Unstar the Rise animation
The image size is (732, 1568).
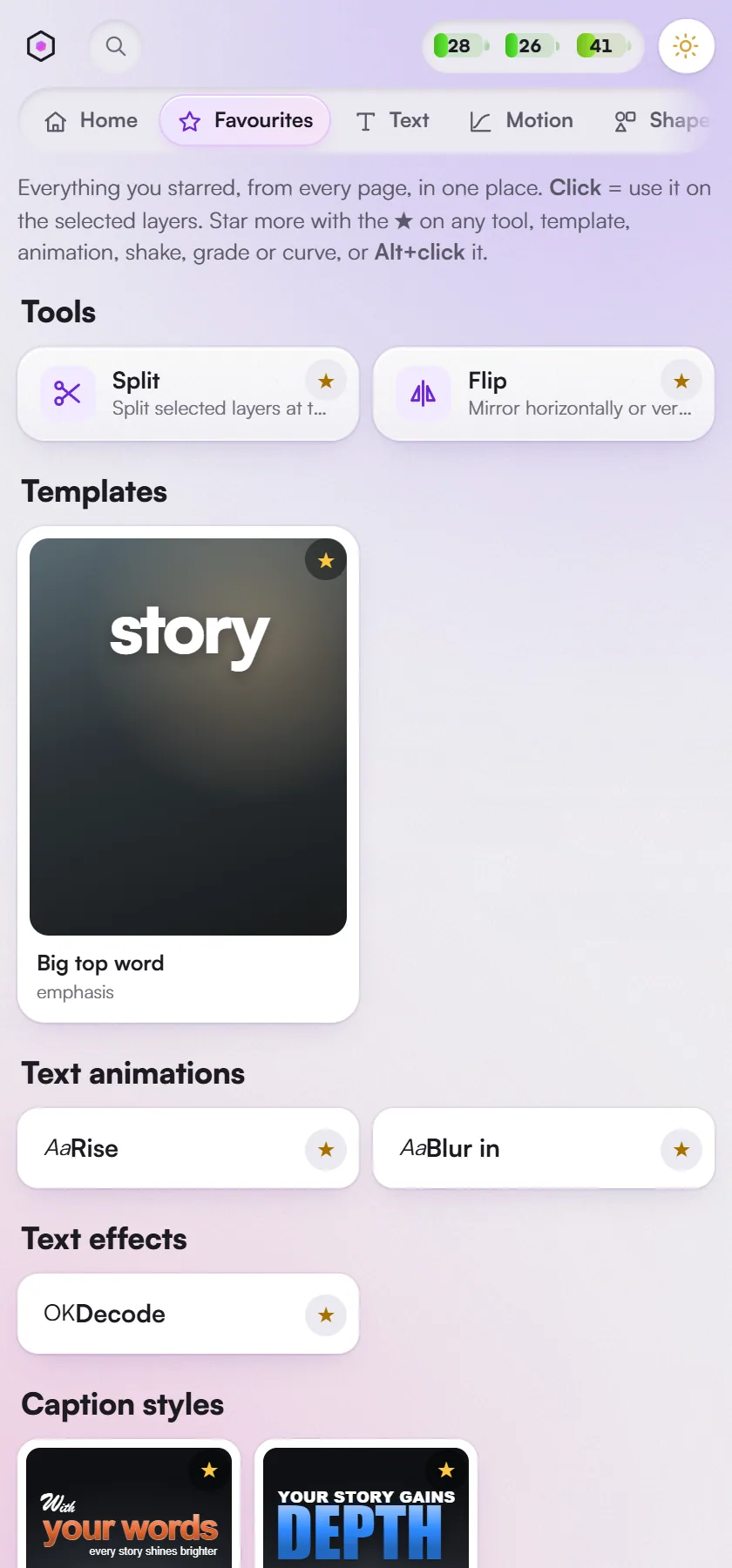[326, 1149]
